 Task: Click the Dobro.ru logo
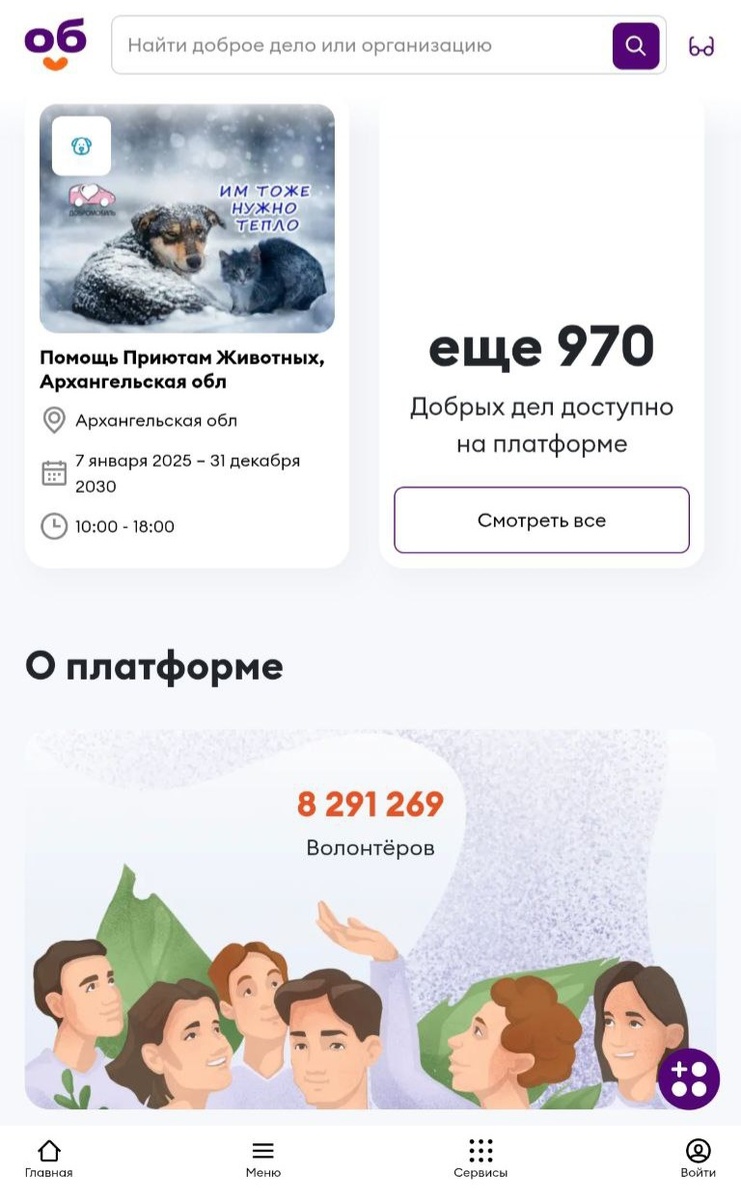pos(53,43)
